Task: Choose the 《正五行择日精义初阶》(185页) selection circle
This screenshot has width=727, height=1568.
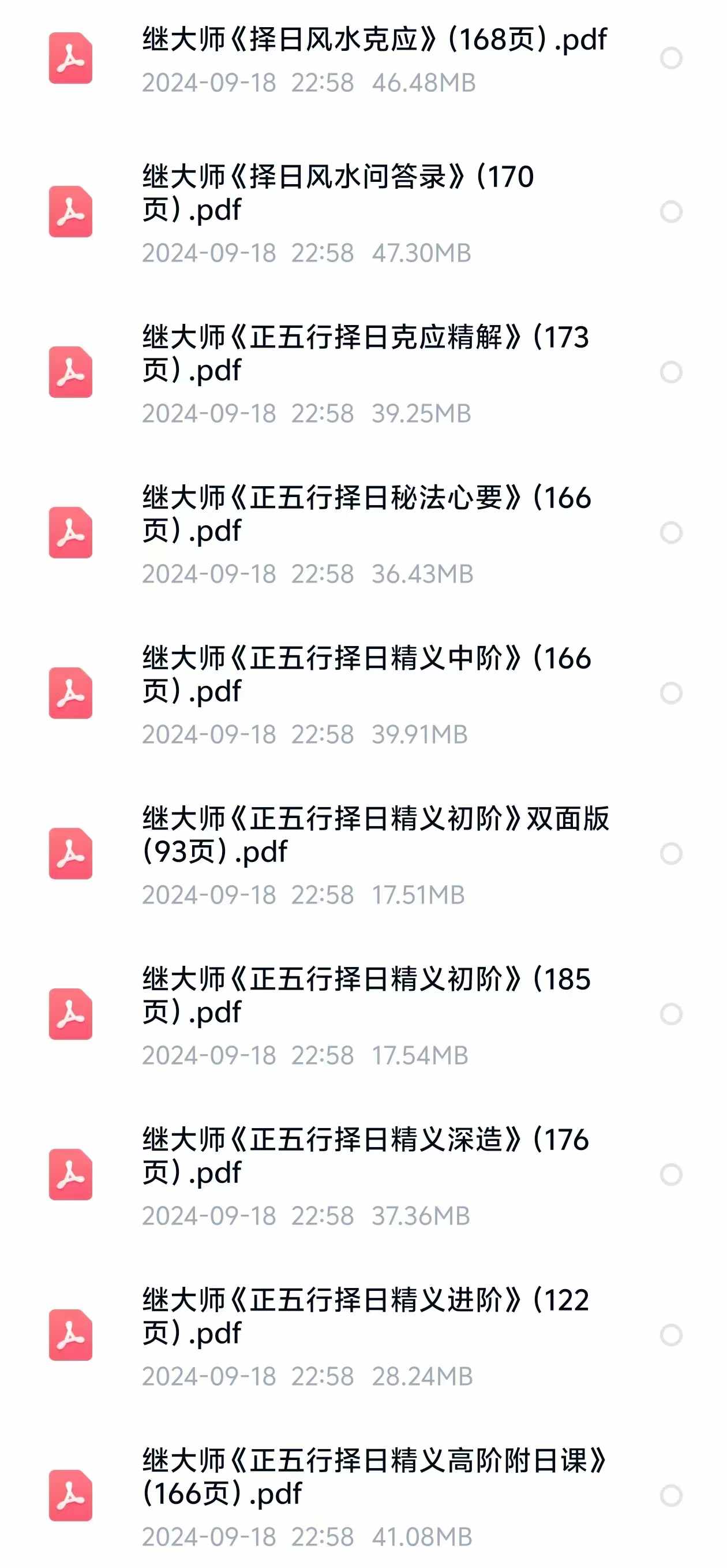Action: (671, 1014)
